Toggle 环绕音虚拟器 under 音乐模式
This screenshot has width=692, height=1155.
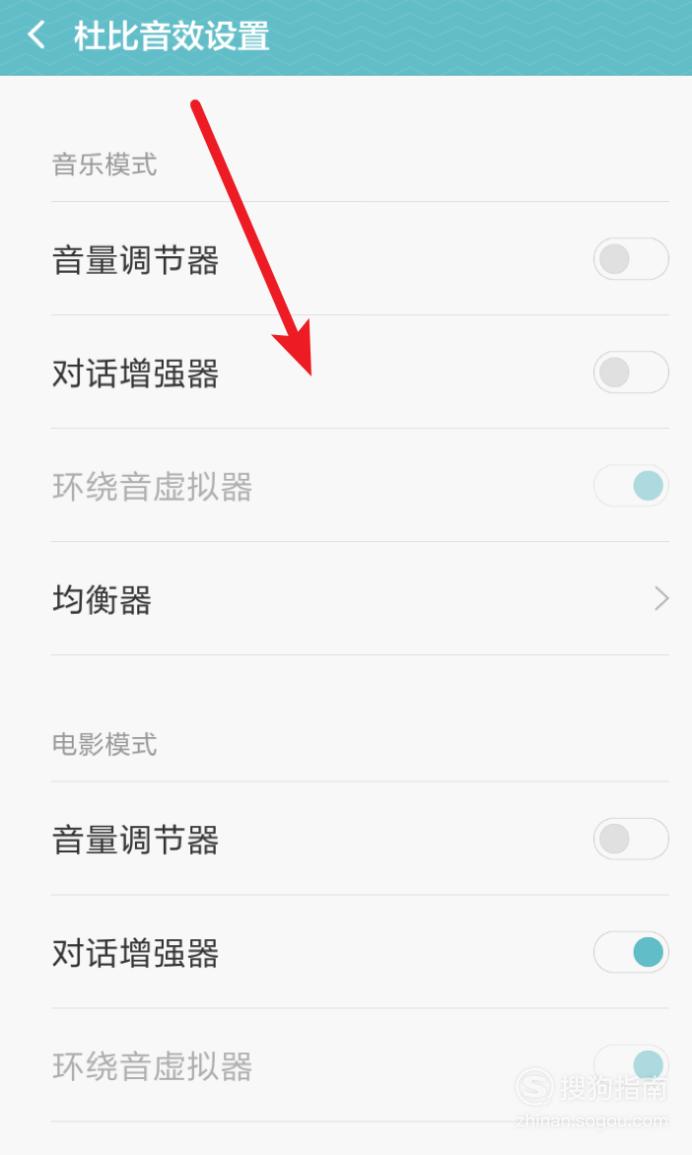[x=631, y=485]
